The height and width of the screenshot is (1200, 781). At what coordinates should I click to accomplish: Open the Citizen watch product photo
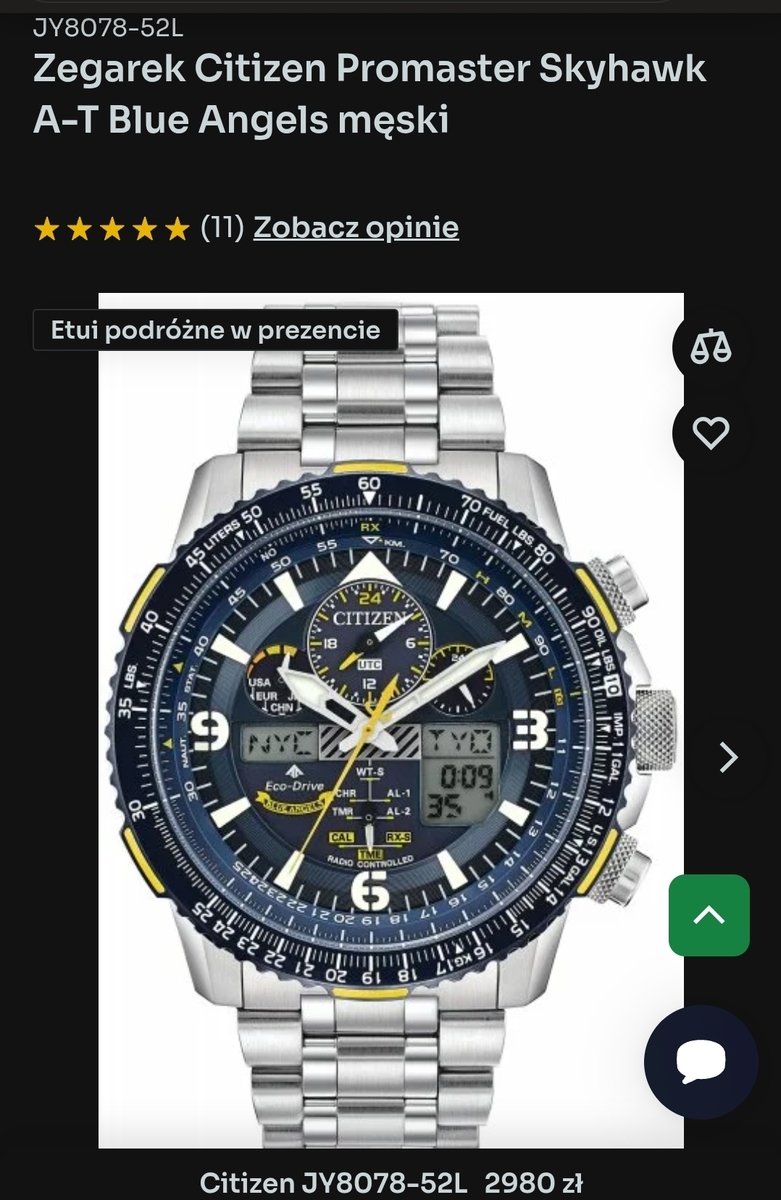(390, 720)
